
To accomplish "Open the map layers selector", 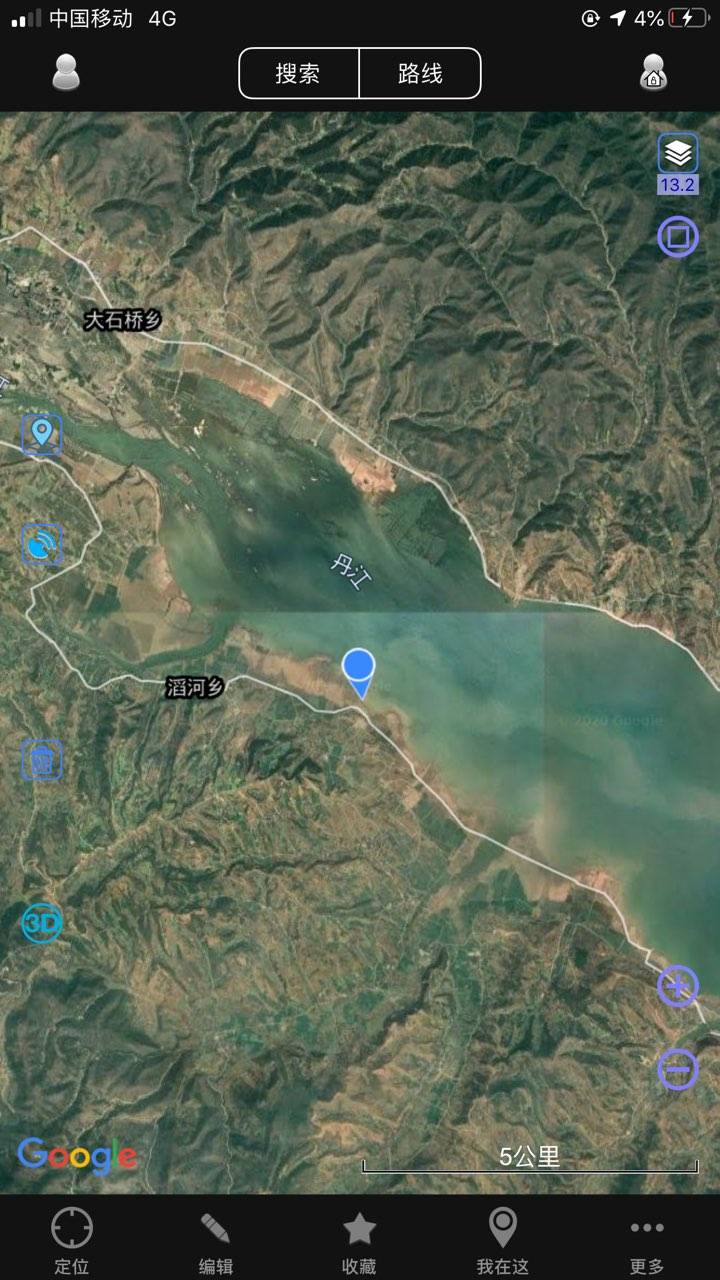I will [x=678, y=155].
